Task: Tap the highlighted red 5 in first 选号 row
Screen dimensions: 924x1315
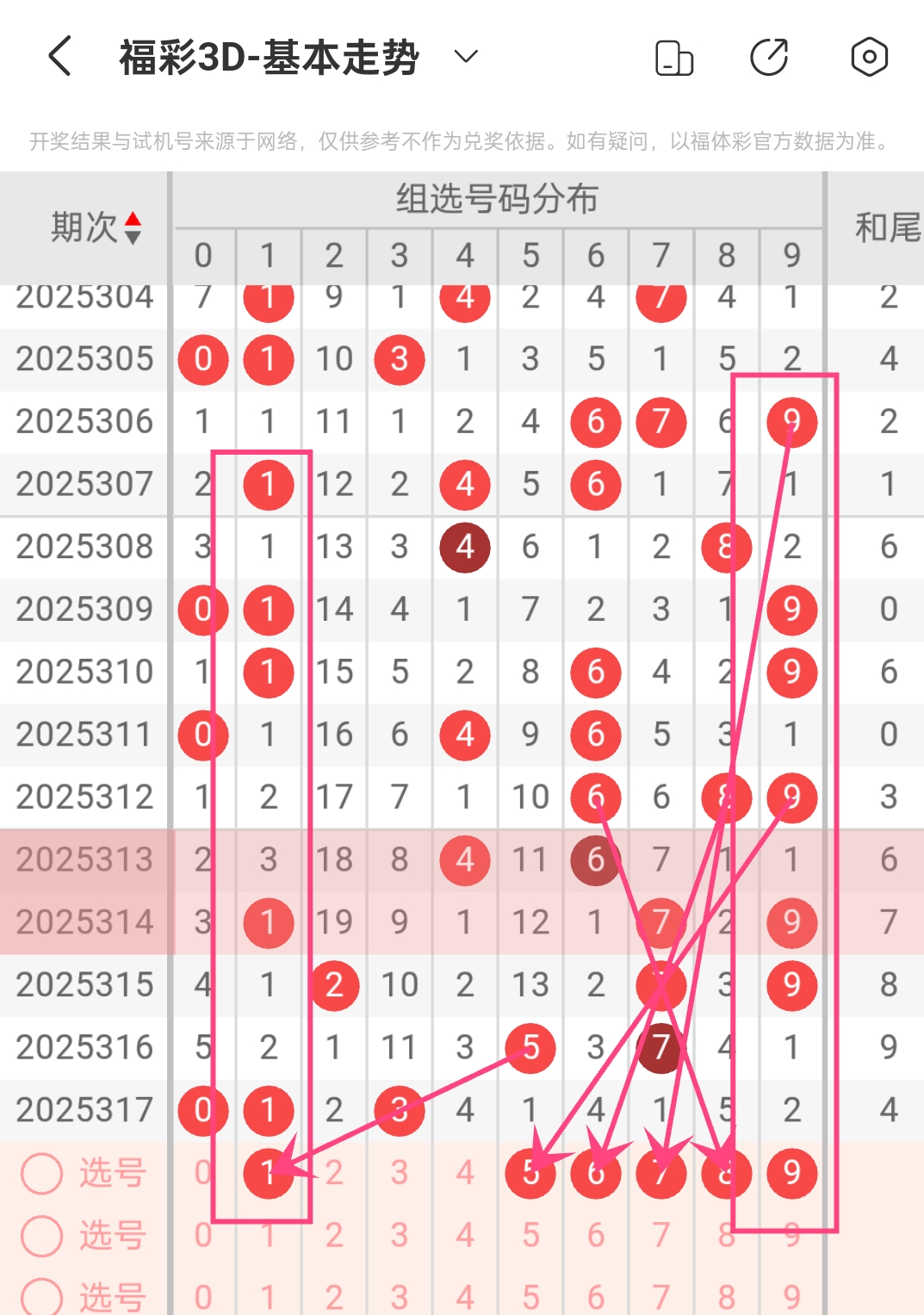Action: point(530,1172)
